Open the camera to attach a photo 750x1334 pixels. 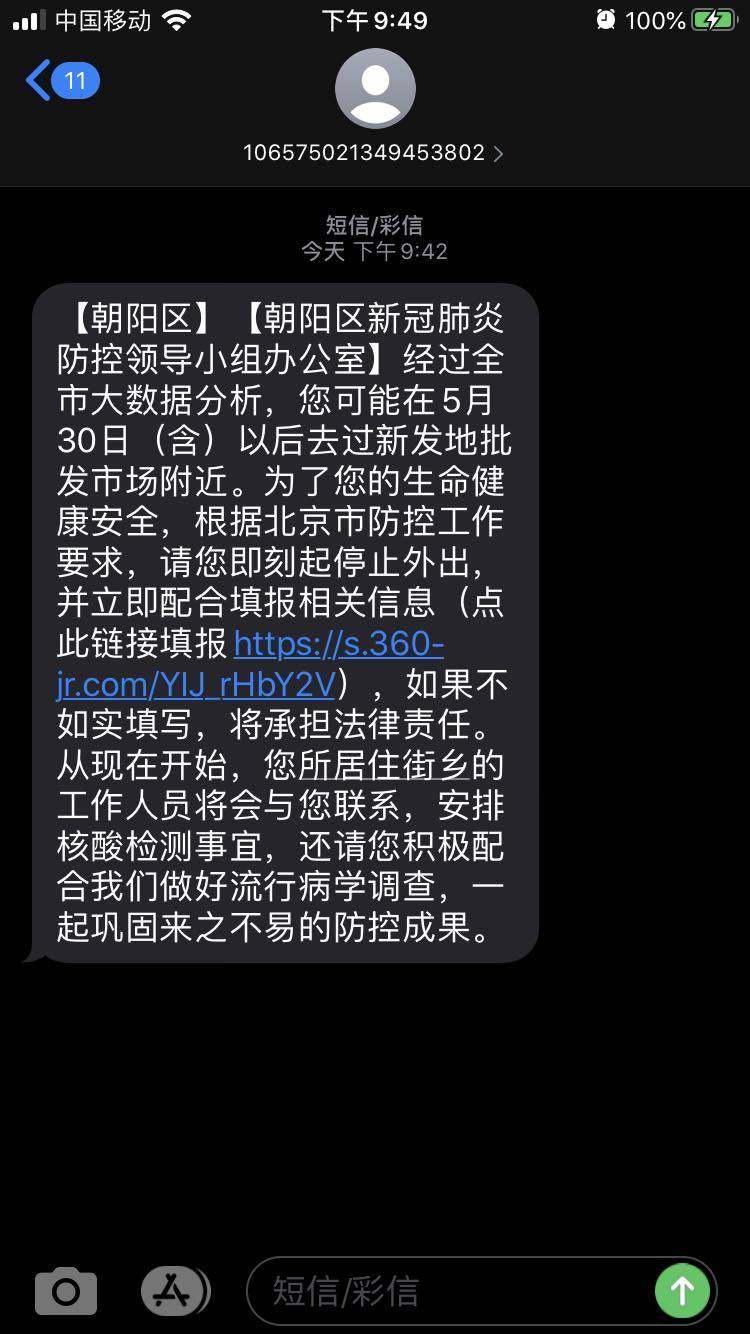coord(66,1291)
